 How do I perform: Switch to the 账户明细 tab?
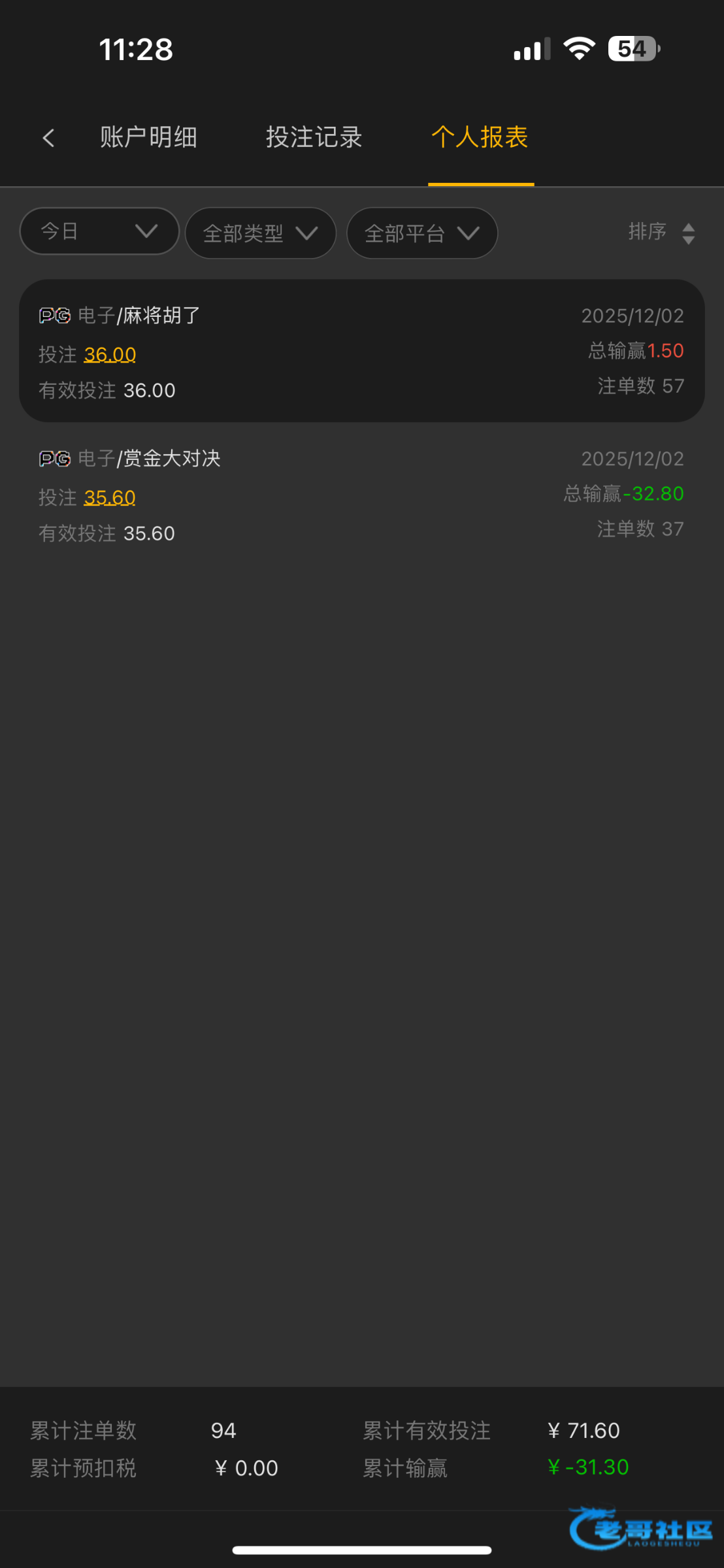148,138
